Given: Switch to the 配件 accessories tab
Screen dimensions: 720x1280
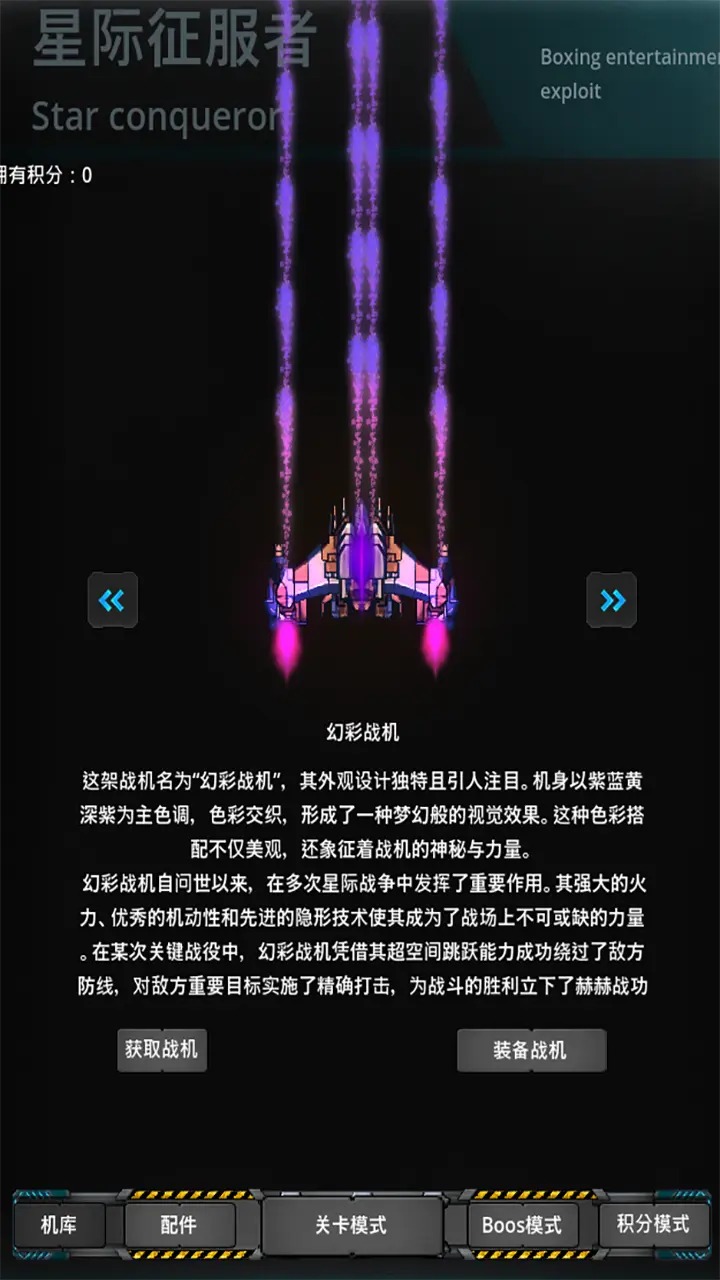Looking at the screenshot, I should 179,1225.
